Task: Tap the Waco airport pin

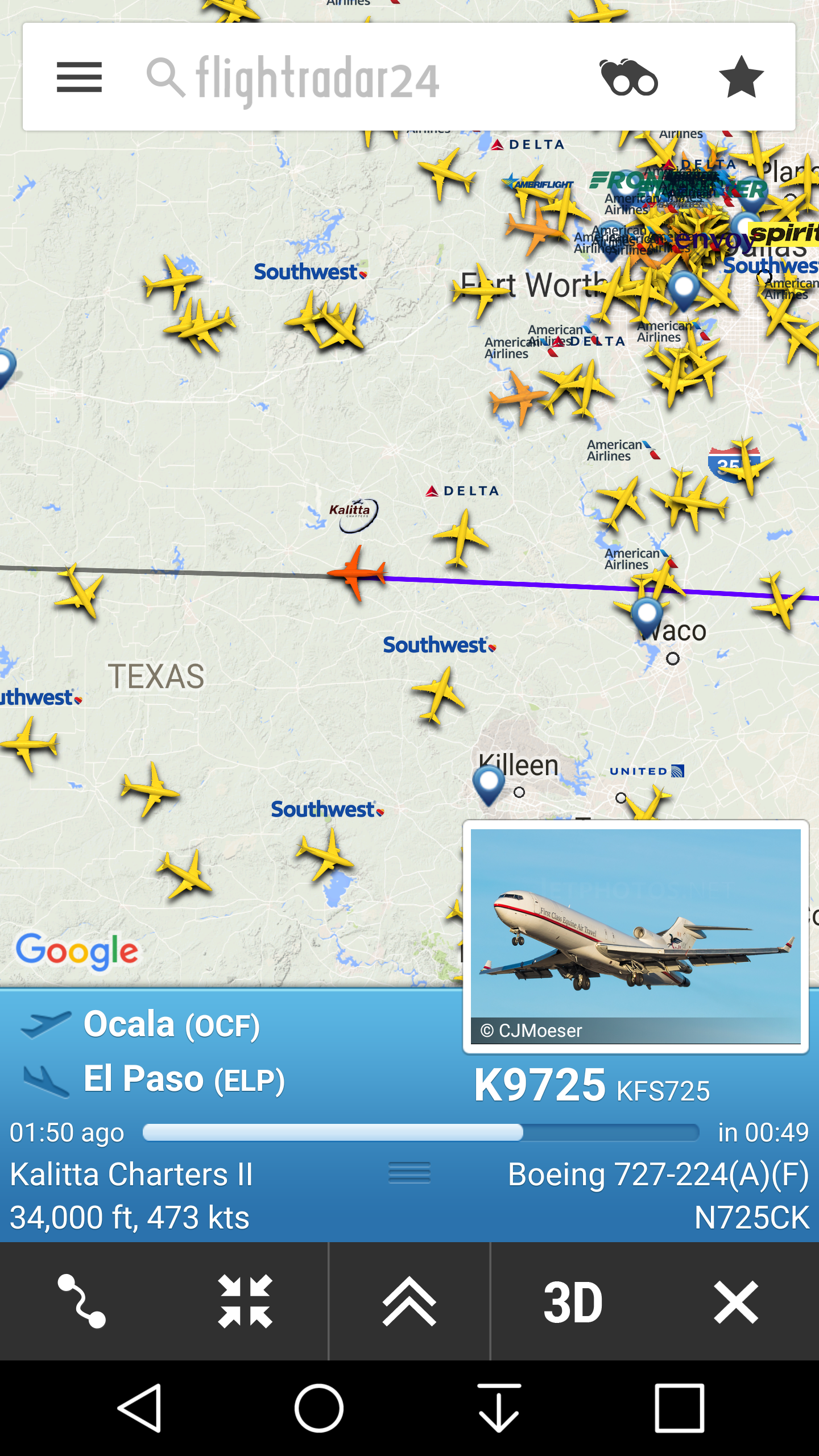Action: 647,616
